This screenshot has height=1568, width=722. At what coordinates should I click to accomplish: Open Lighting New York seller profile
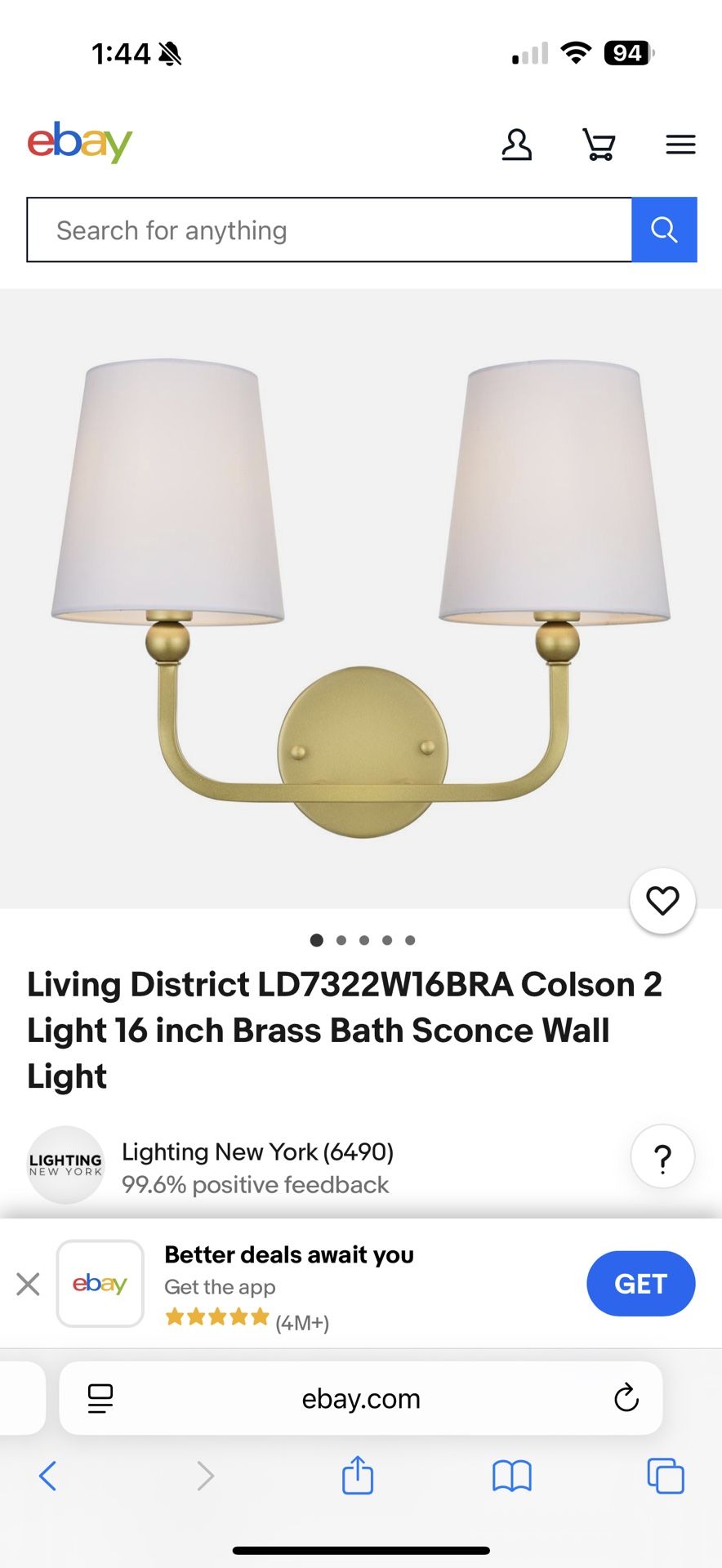tap(257, 1151)
